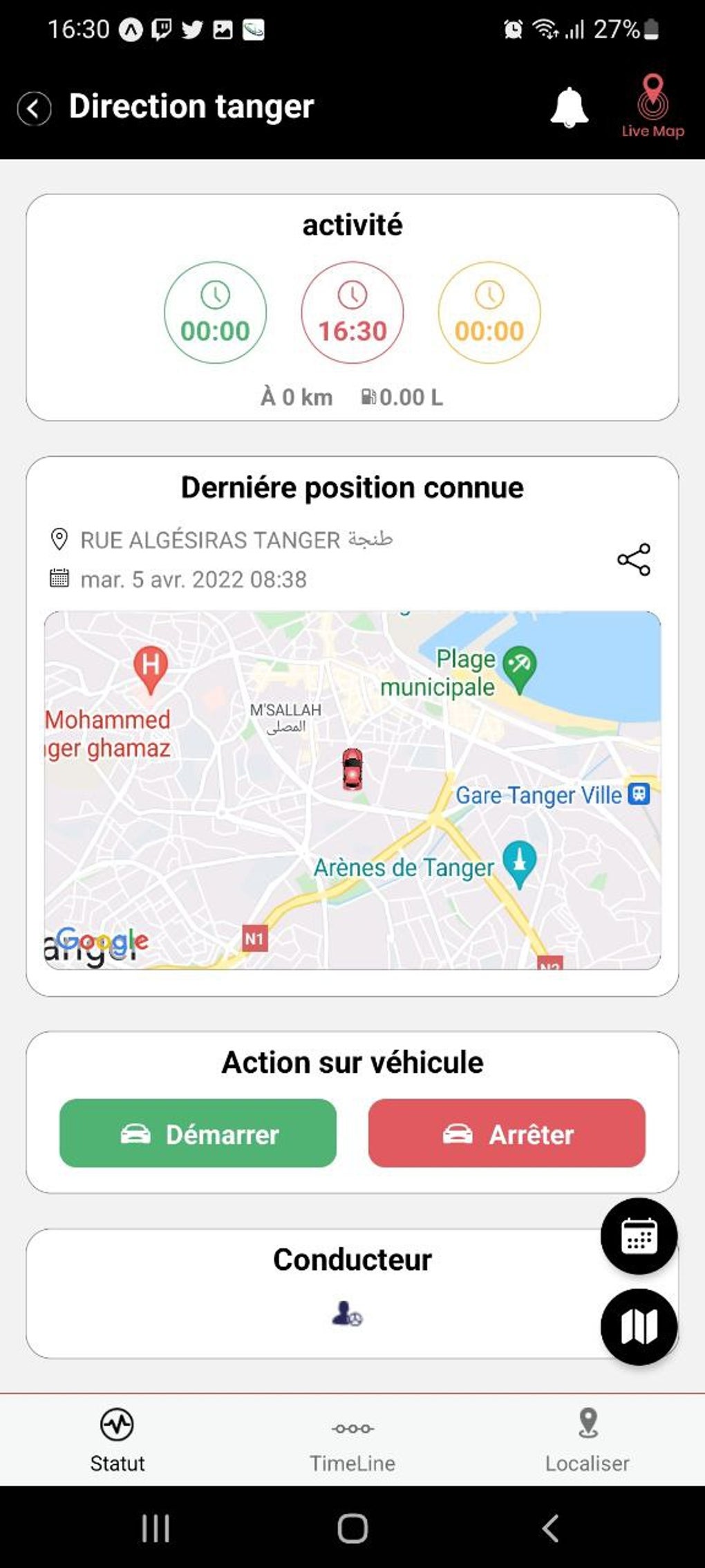The height and width of the screenshot is (1568, 705).
Task: Tap the map floating button
Action: [x=639, y=1326]
